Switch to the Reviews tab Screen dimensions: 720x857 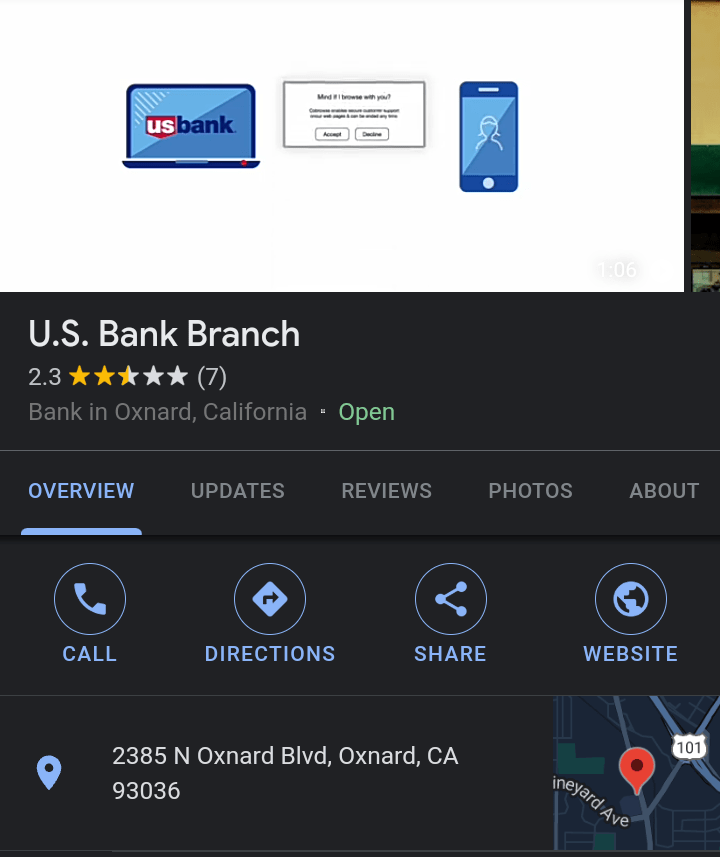pyautogui.click(x=387, y=491)
